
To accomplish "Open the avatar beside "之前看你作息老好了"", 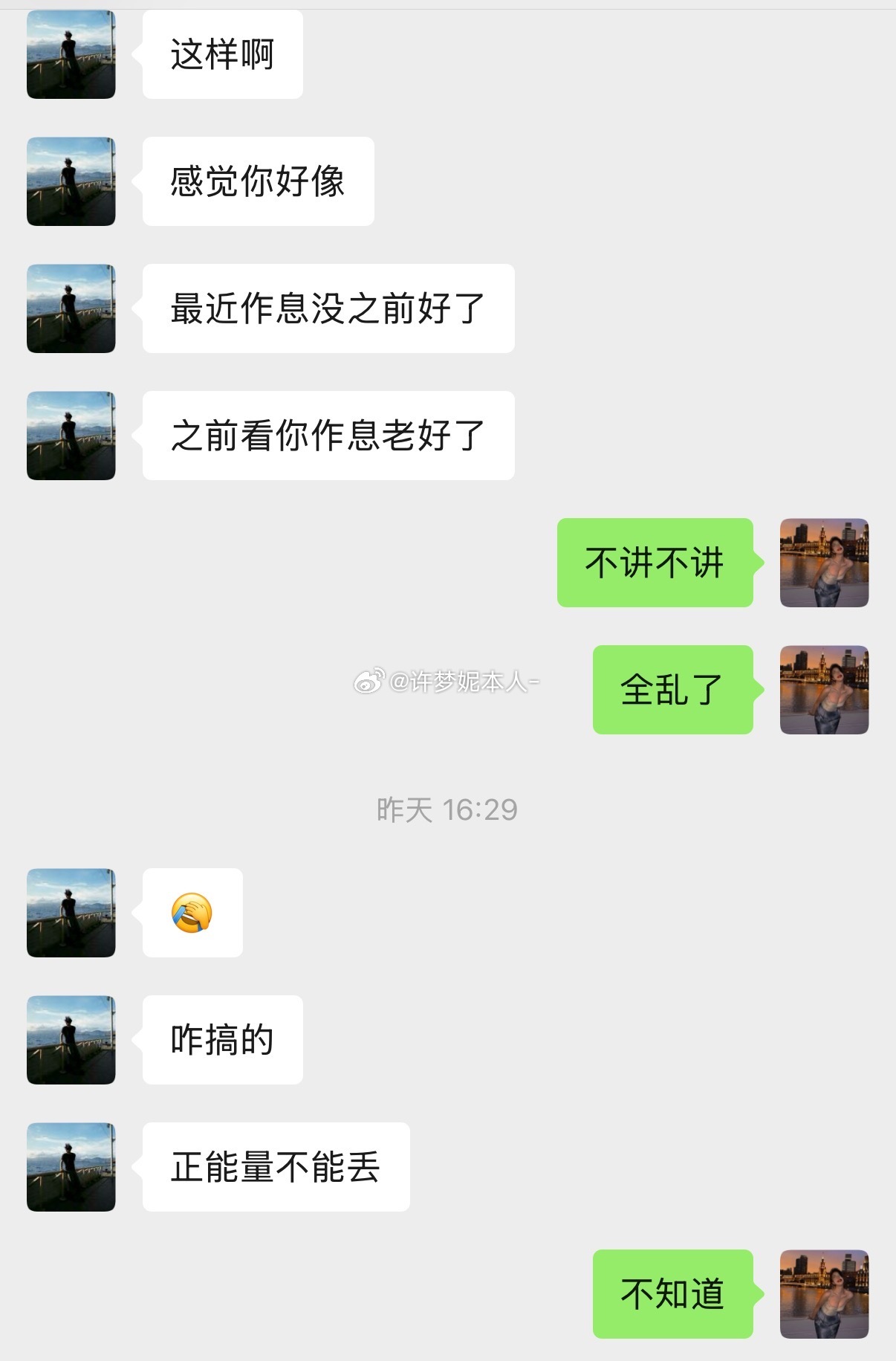I will [x=71, y=435].
